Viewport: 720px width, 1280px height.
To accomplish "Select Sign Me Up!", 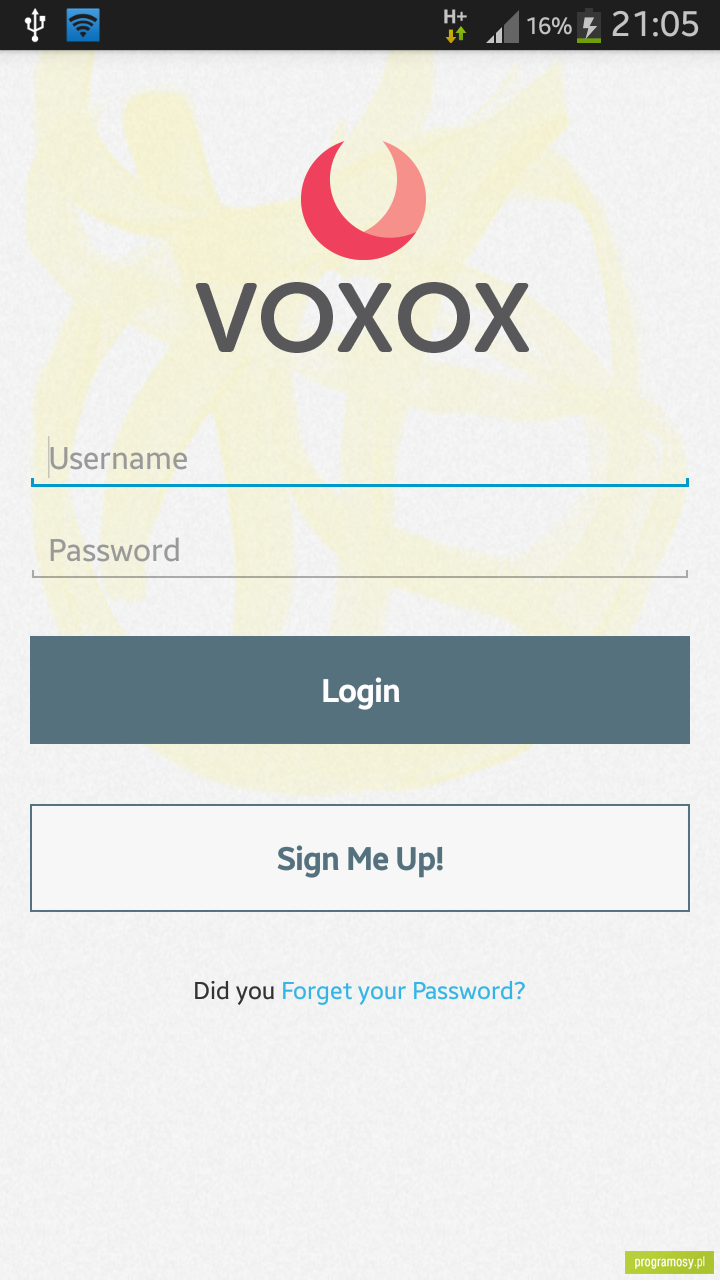I will 360,858.
